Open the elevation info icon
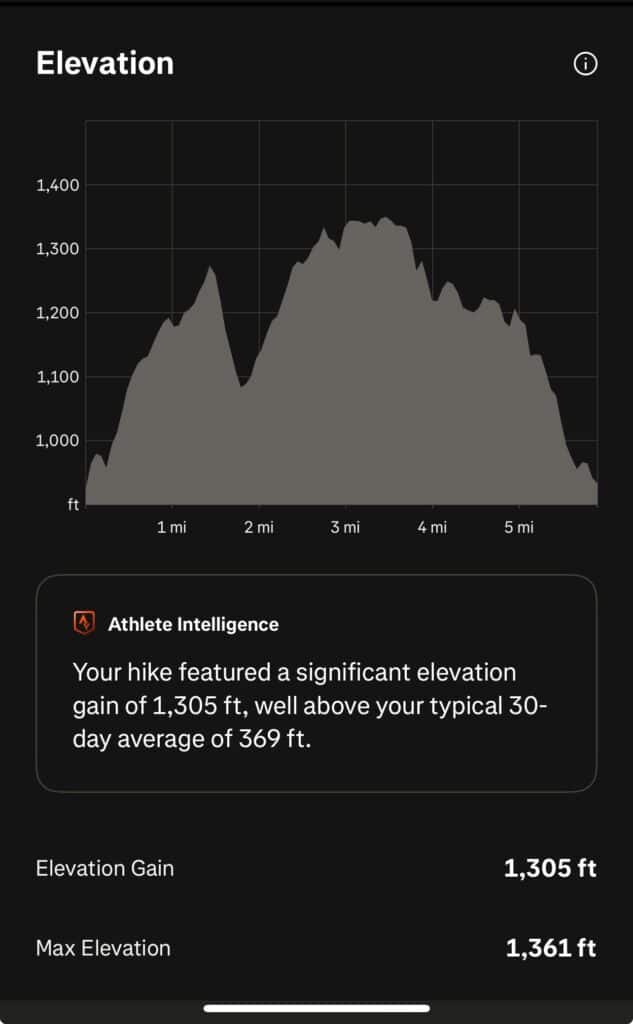633x1024 pixels. (585, 64)
